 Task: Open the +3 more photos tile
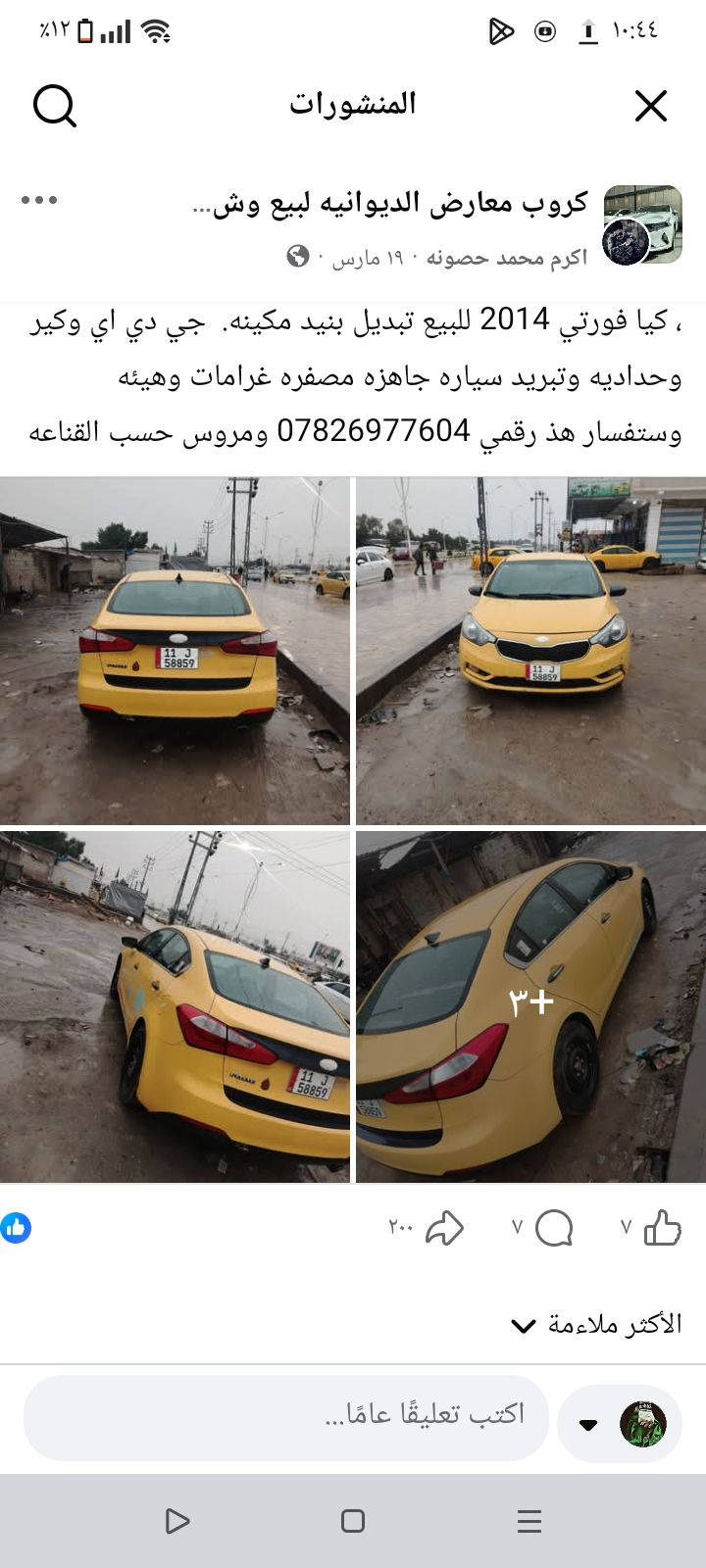pos(530,1006)
